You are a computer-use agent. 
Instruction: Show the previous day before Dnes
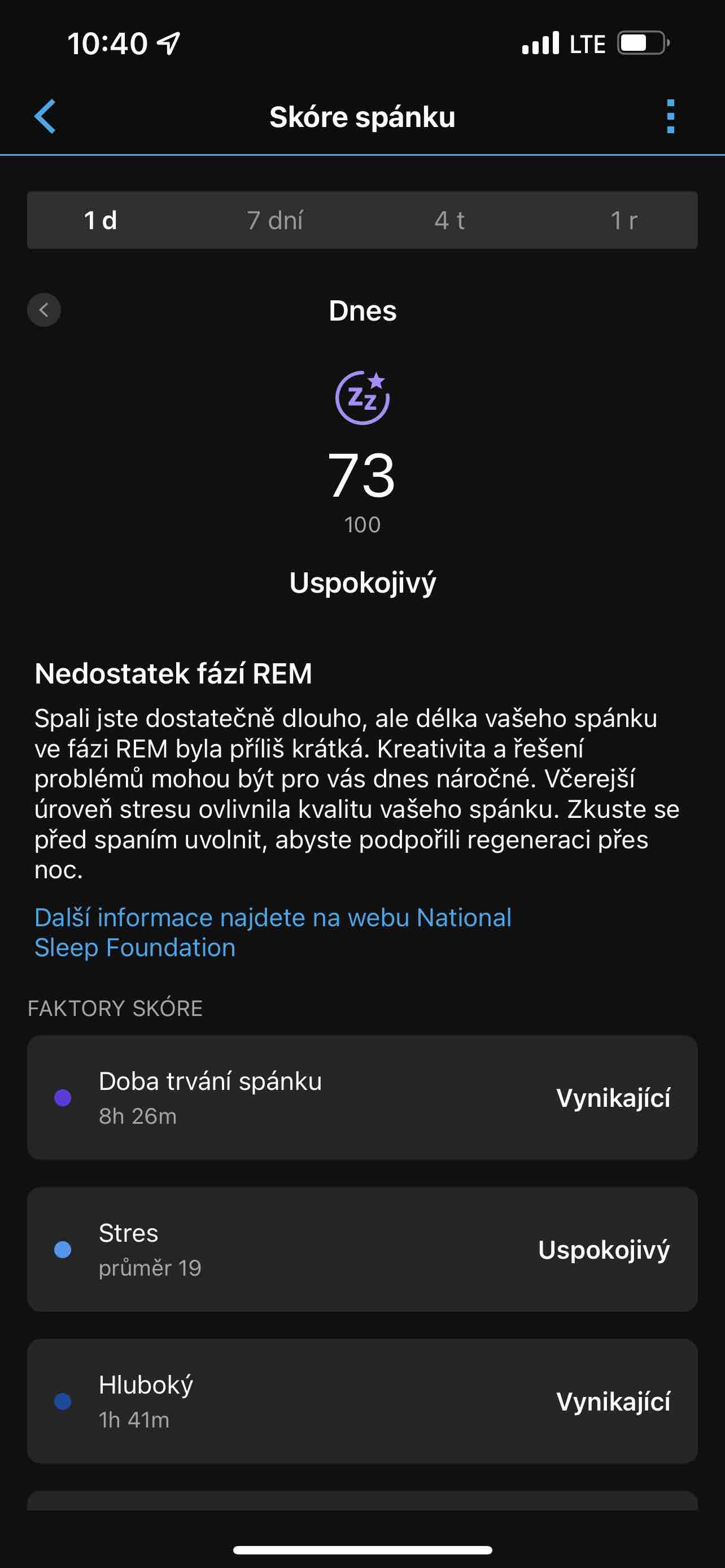[44, 310]
